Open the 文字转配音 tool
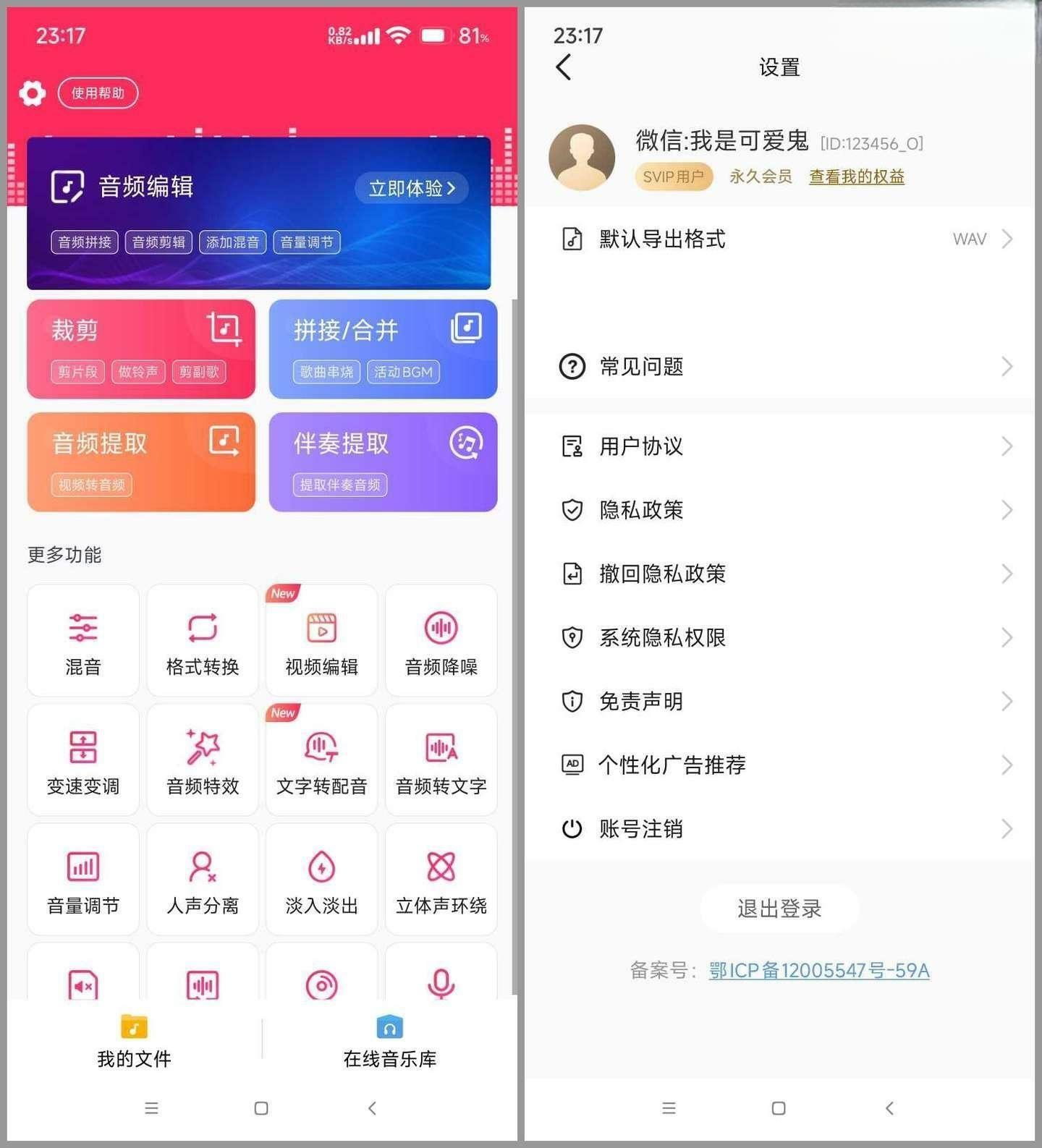This screenshot has width=1042, height=1148. [321, 760]
